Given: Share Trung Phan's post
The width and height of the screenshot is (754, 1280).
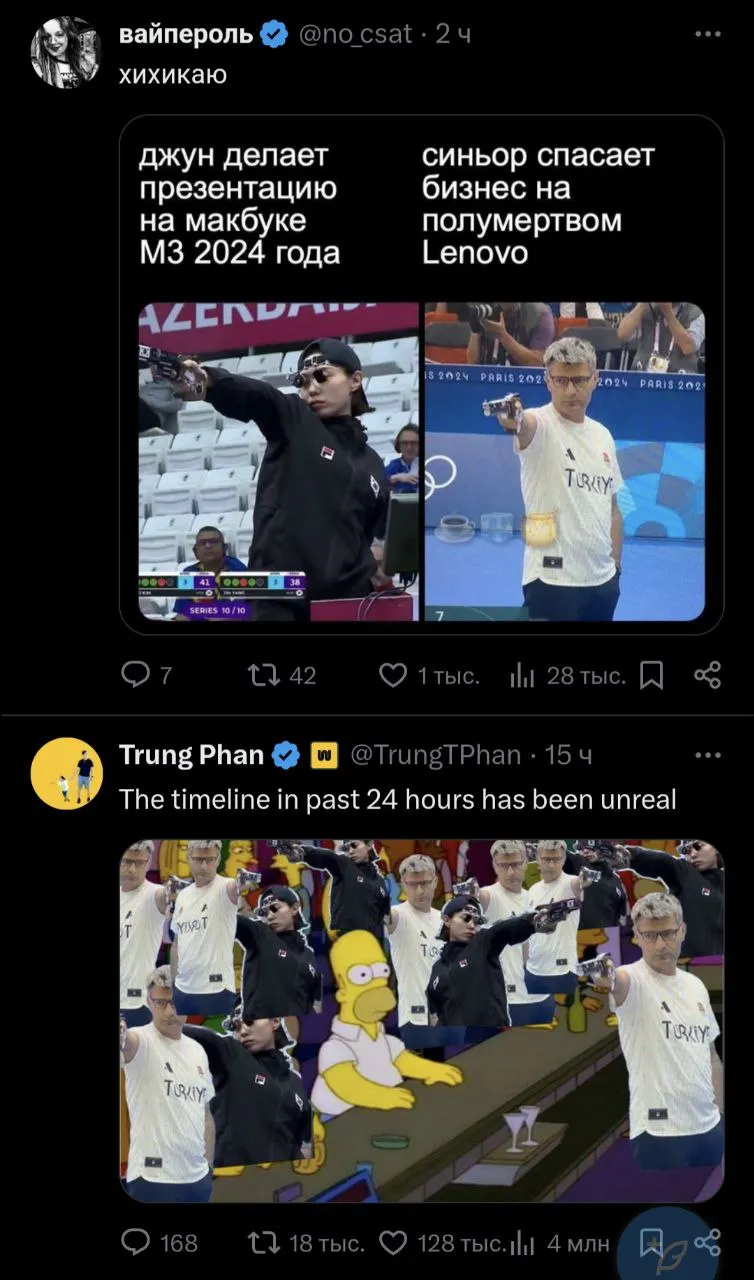Looking at the screenshot, I should [707, 1243].
